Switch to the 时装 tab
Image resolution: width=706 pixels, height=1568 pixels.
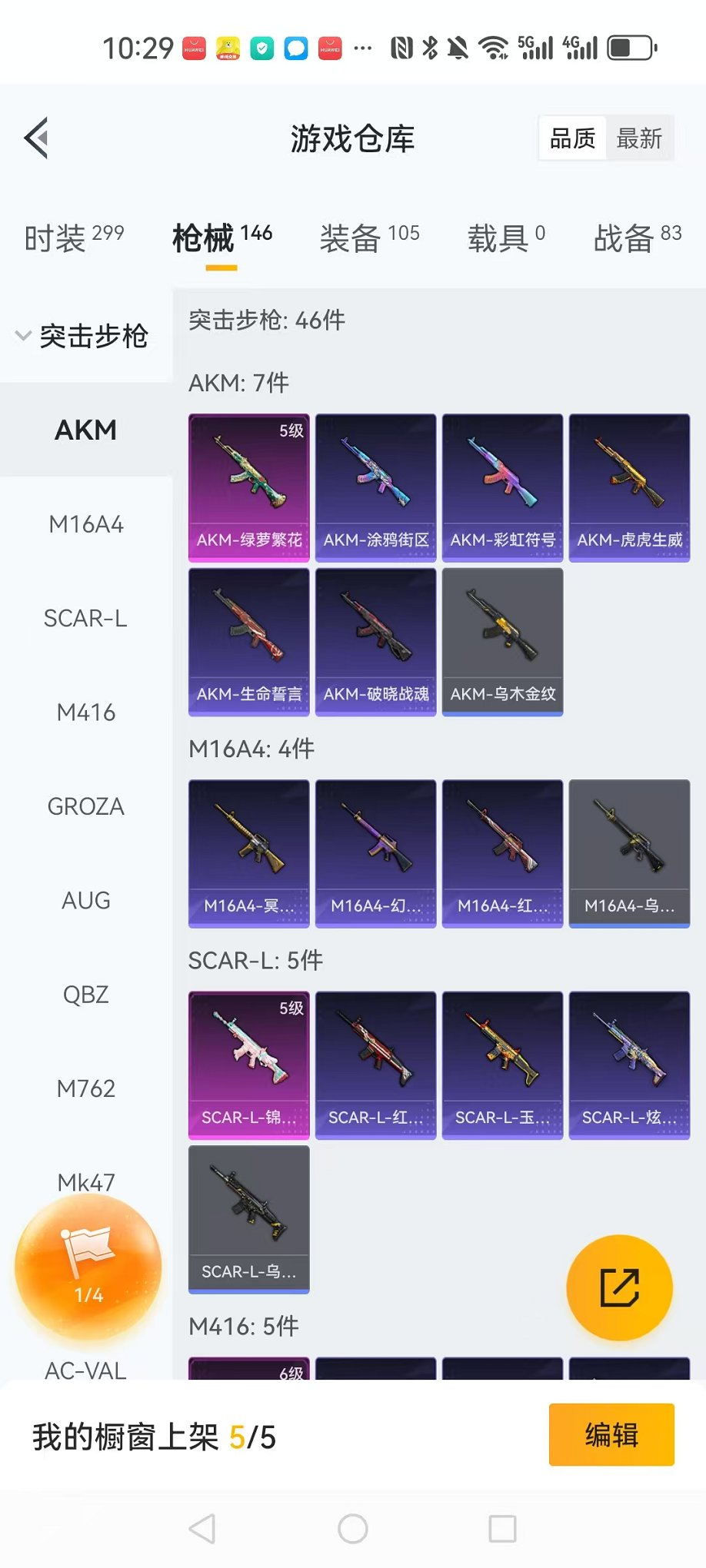(74, 238)
